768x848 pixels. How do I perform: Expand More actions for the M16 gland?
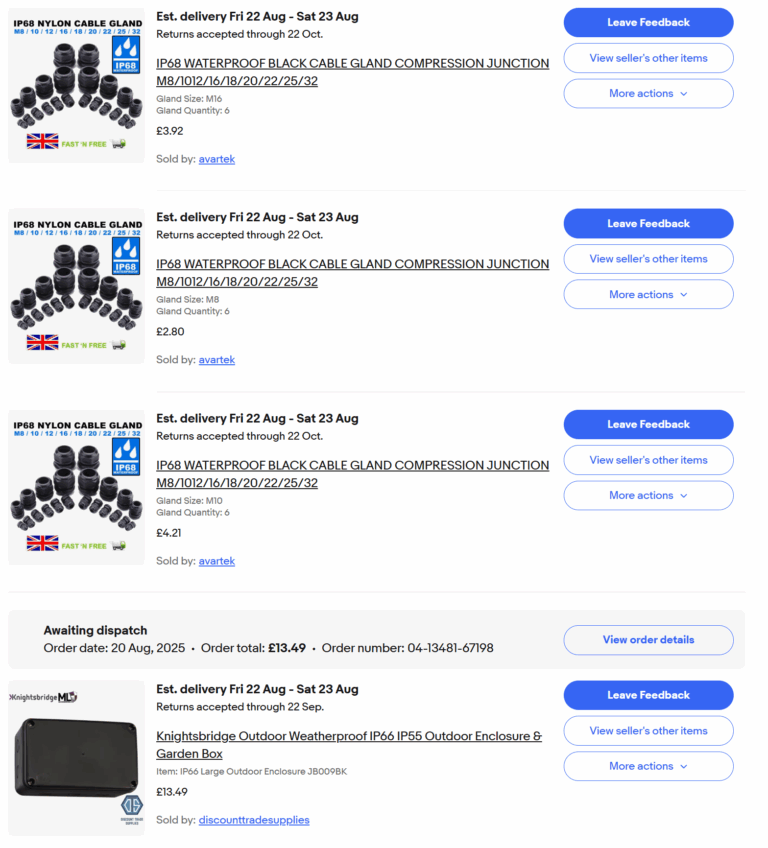648,93
